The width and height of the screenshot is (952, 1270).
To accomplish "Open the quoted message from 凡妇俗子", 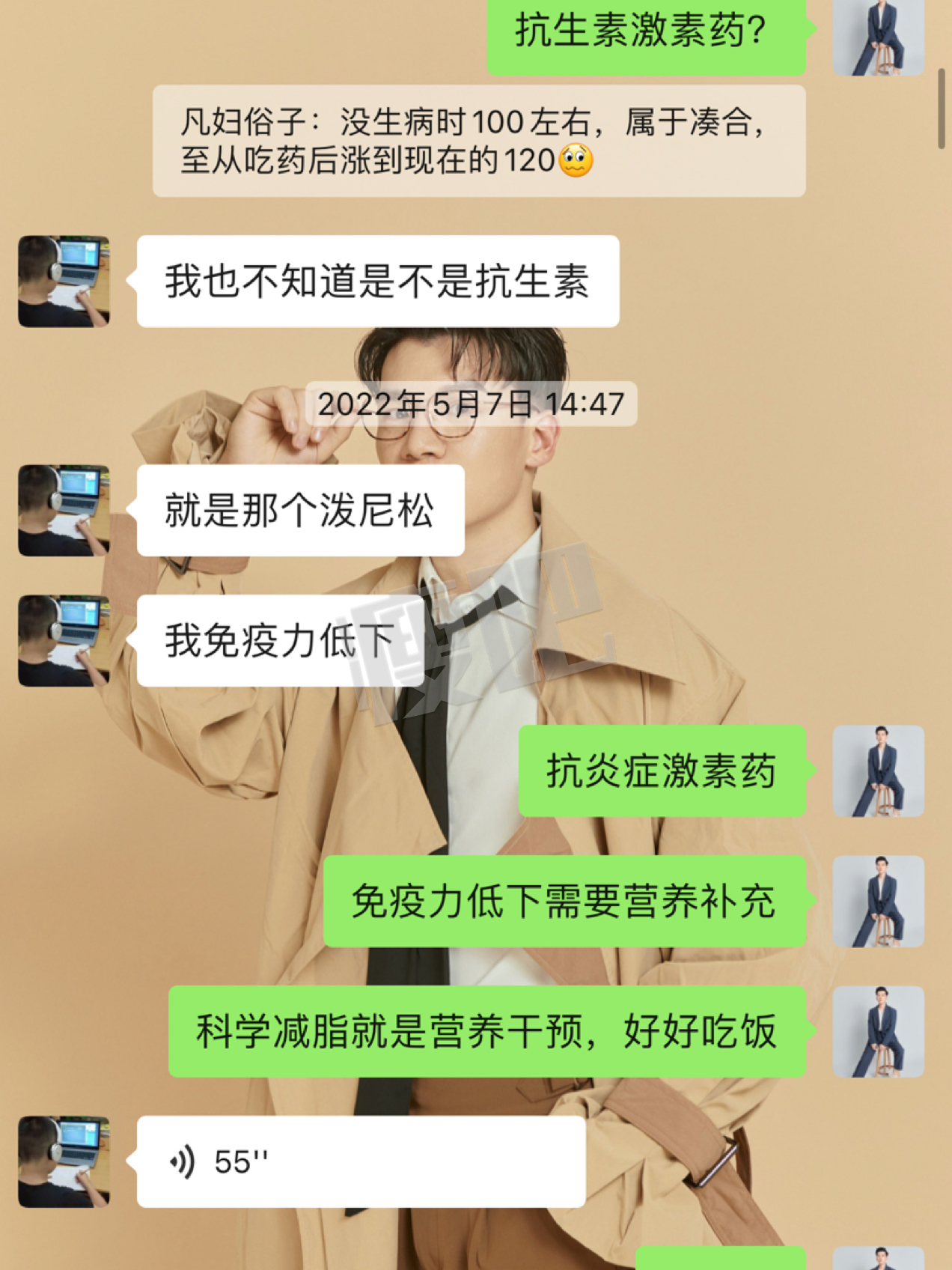I will tap(479, 141).
